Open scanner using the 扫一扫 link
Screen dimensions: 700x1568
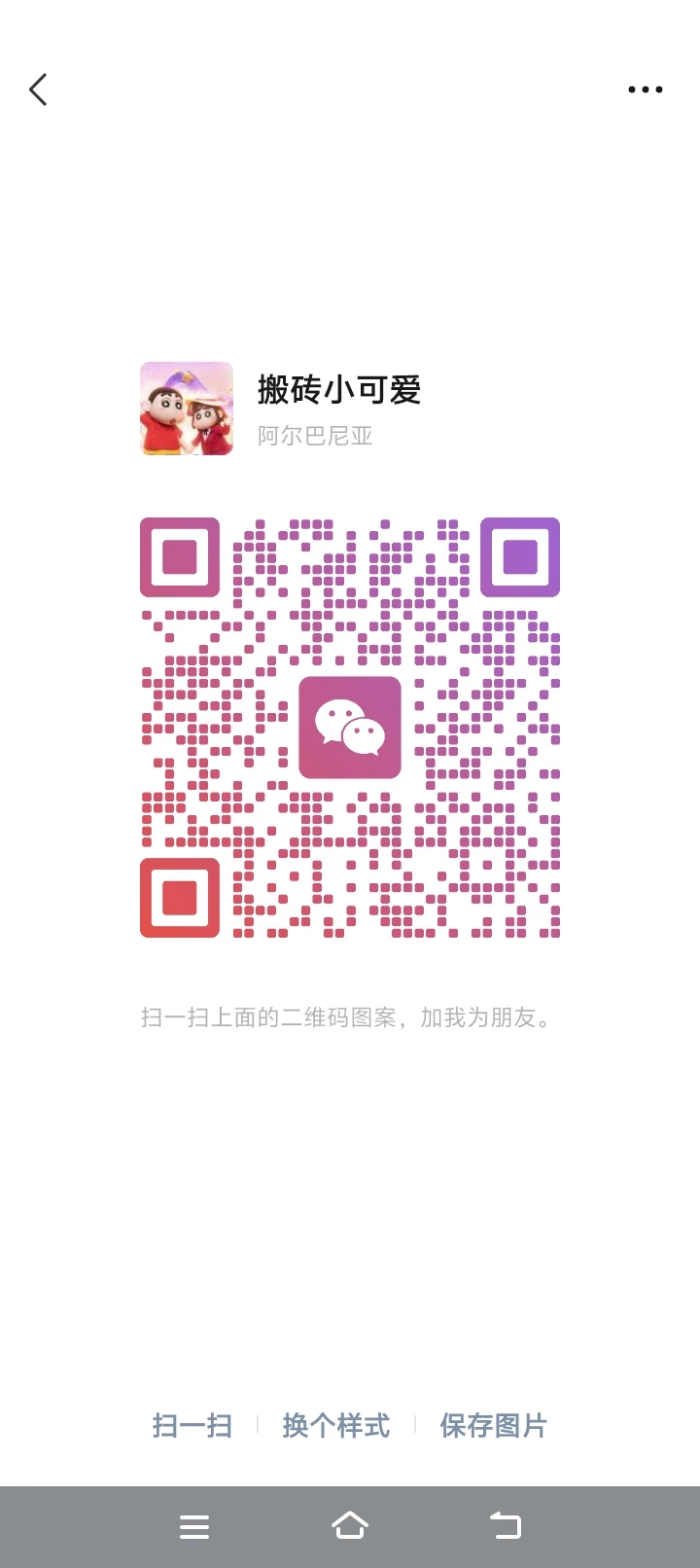click(x=192, y=1425)
